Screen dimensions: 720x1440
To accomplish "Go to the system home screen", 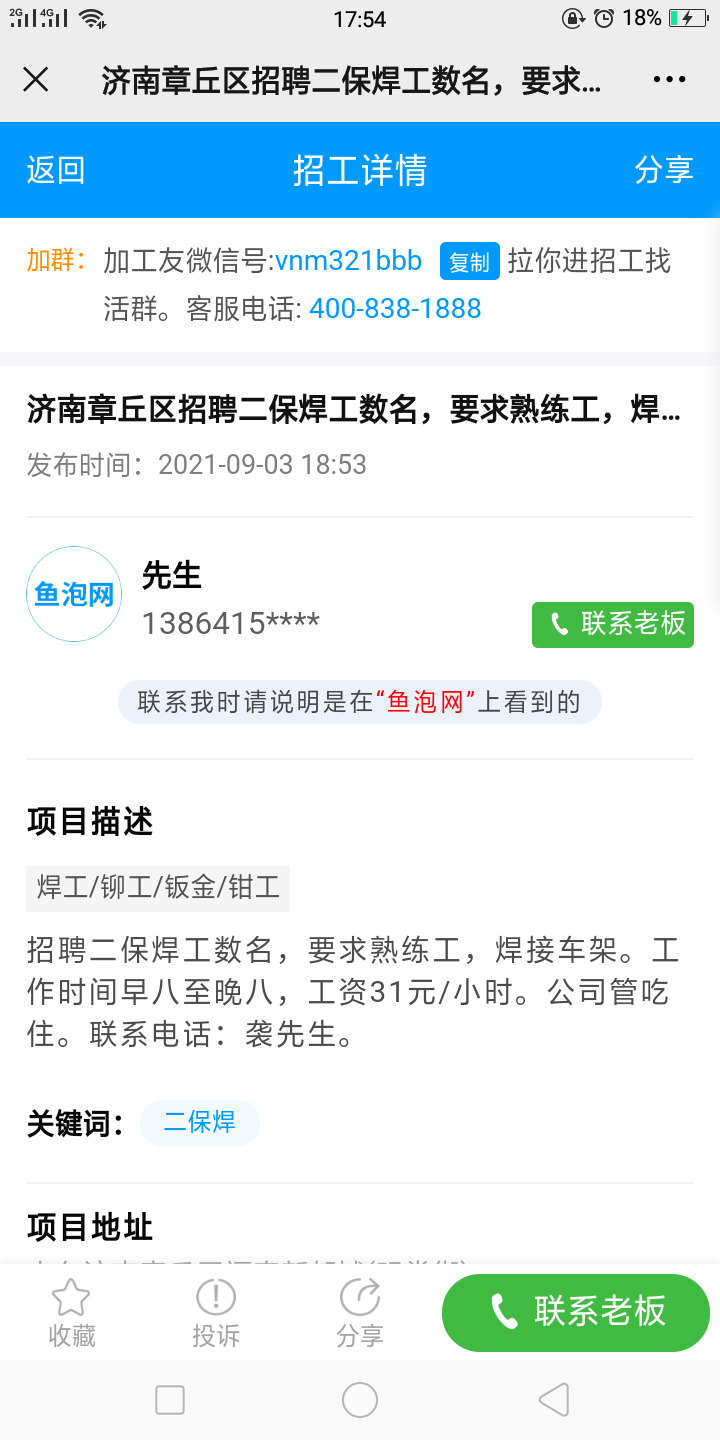I will tap(360, 1399).
